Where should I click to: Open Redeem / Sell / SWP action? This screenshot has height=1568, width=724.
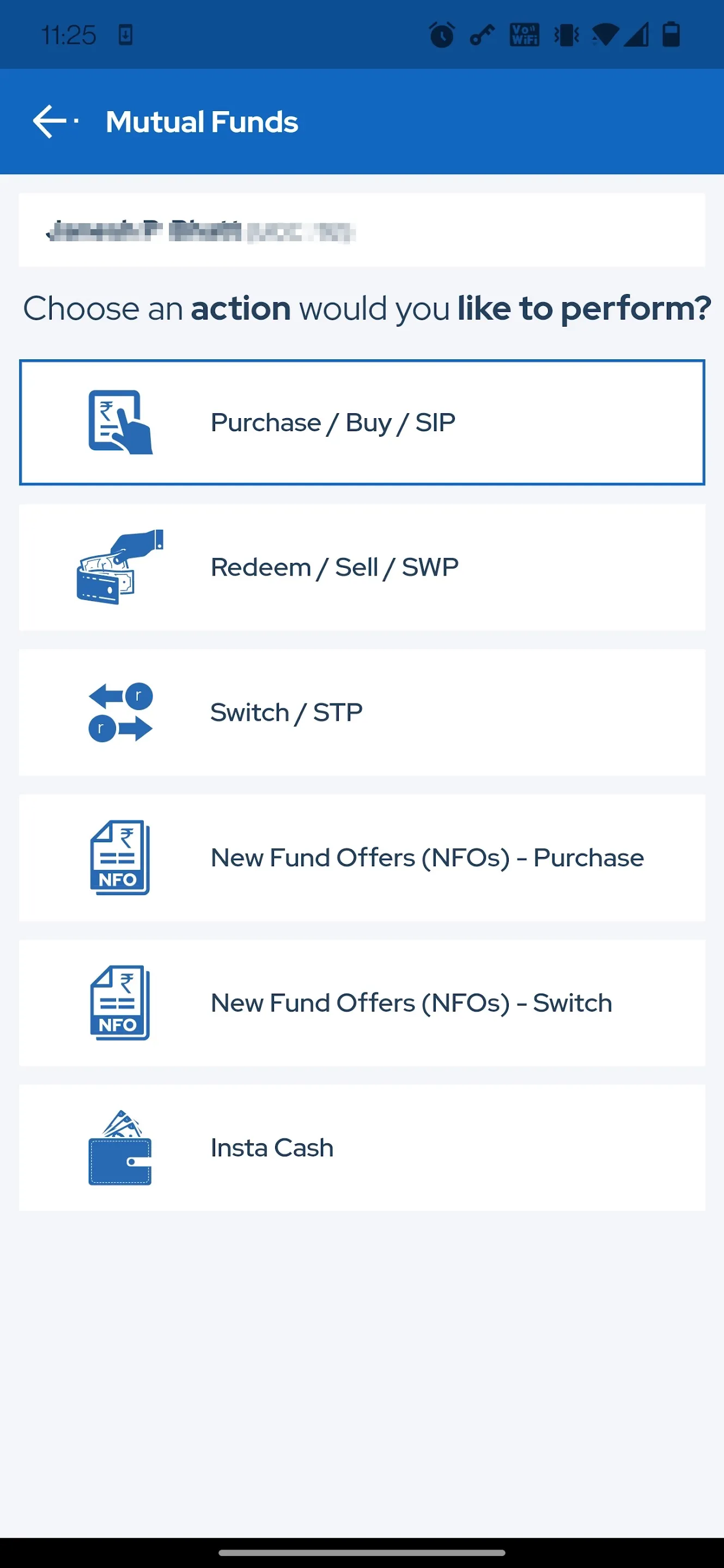[x=362, y=566]
